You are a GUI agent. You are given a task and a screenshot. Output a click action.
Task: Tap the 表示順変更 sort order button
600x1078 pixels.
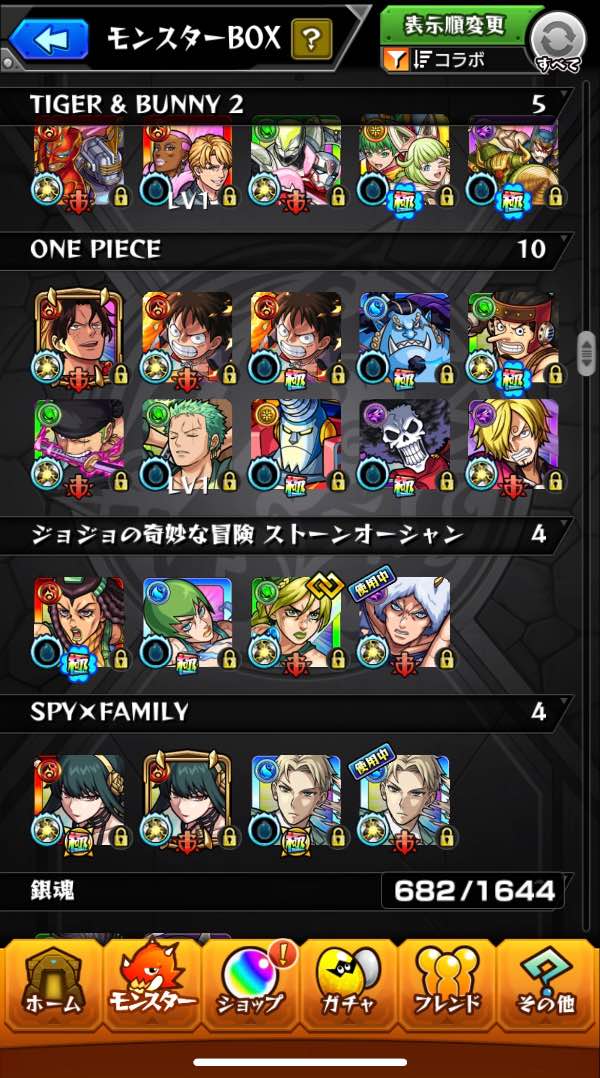[x=453, y=23]
